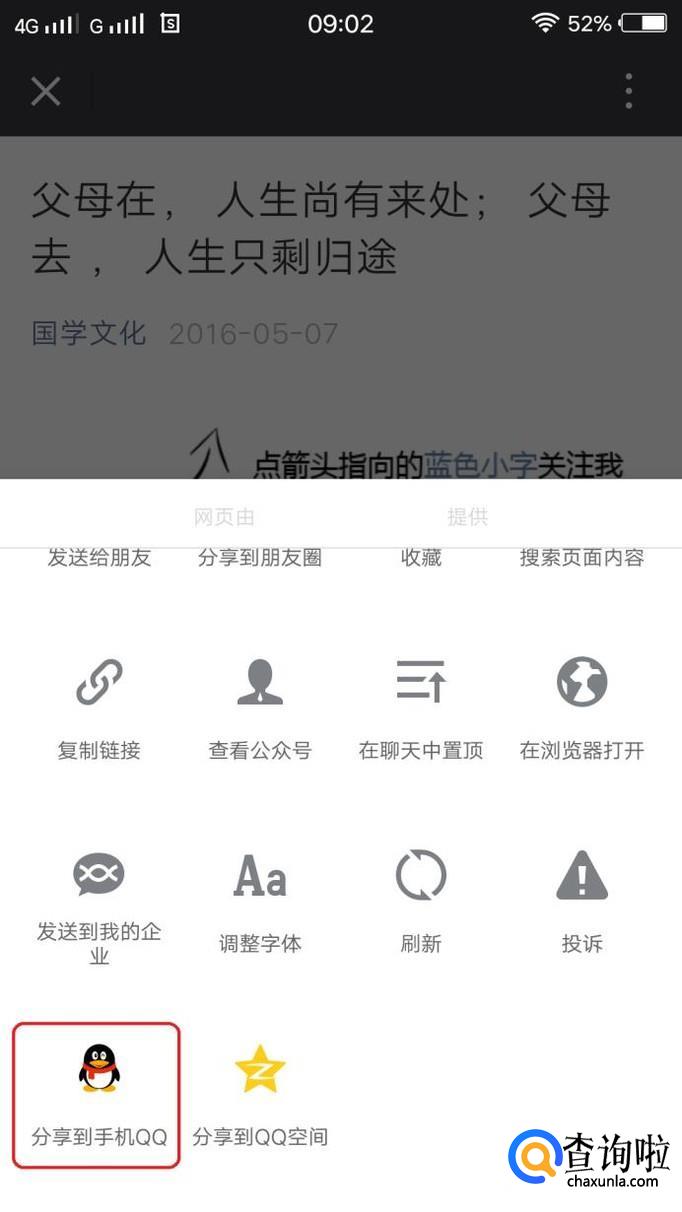
Task: Share to mobile QQ via 分享到手机QQ
Action: tap(97, 1095)
